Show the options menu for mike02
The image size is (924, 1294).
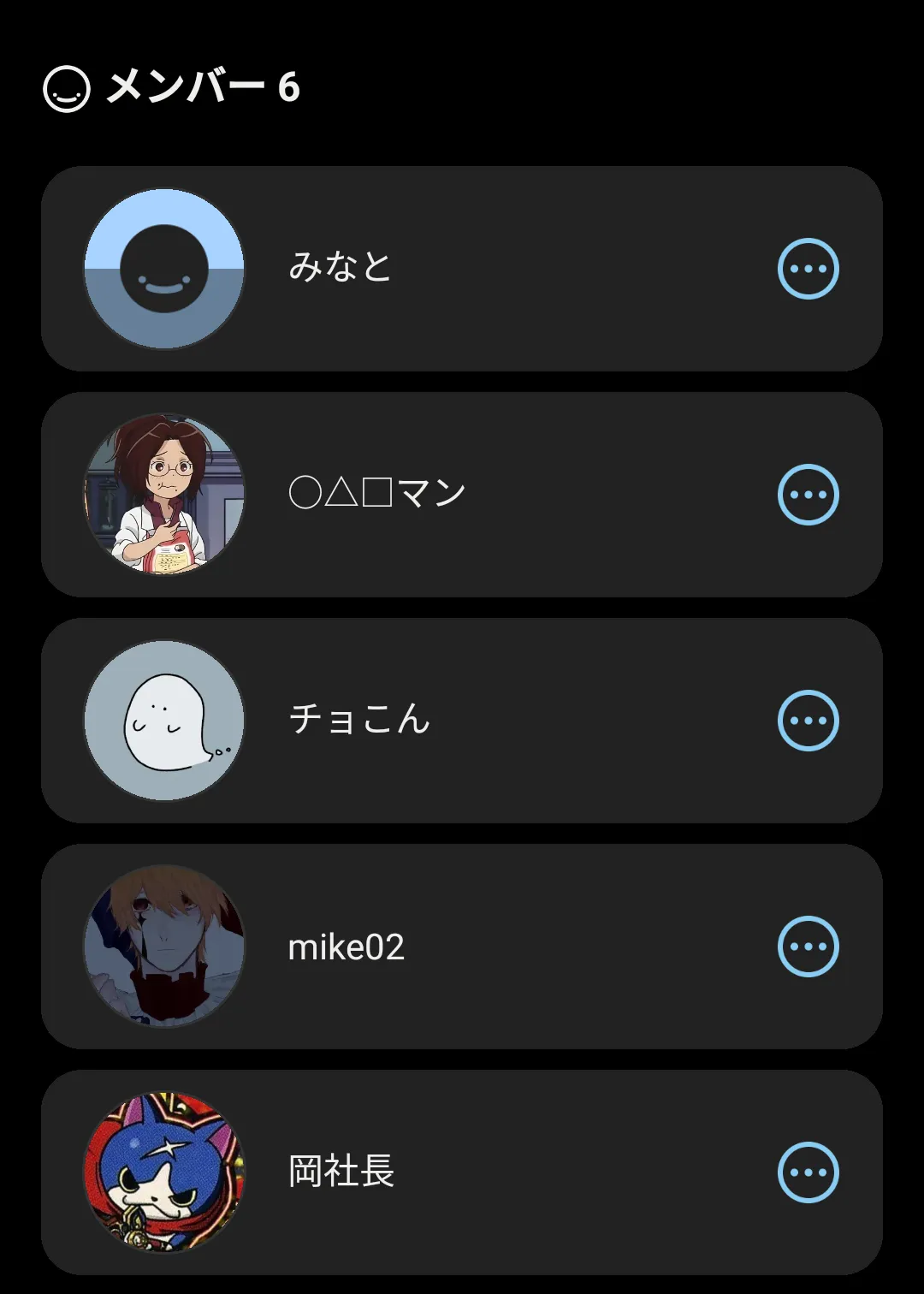[x=808, y=947]
